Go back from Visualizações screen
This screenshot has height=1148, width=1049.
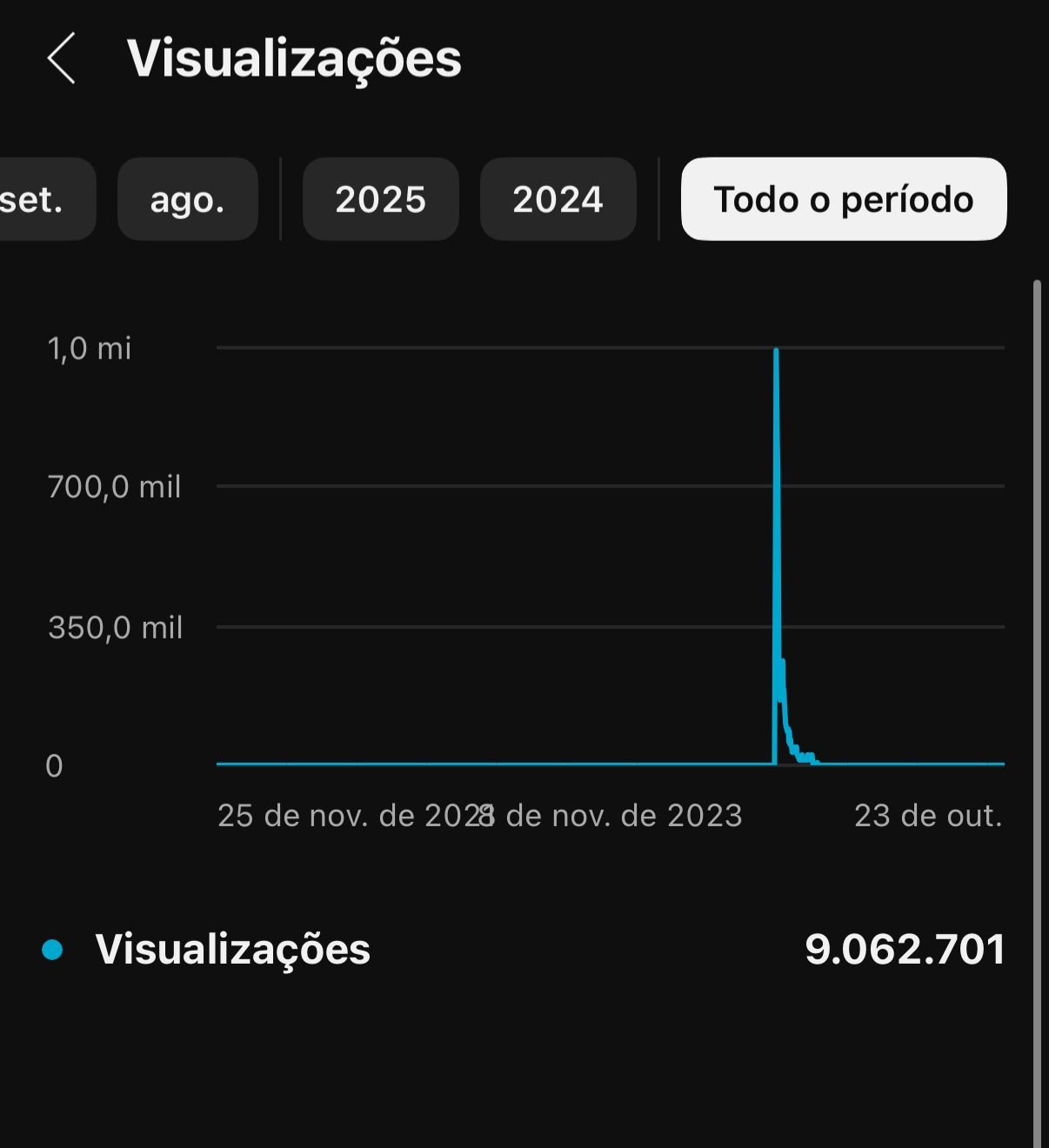(61, 59)
